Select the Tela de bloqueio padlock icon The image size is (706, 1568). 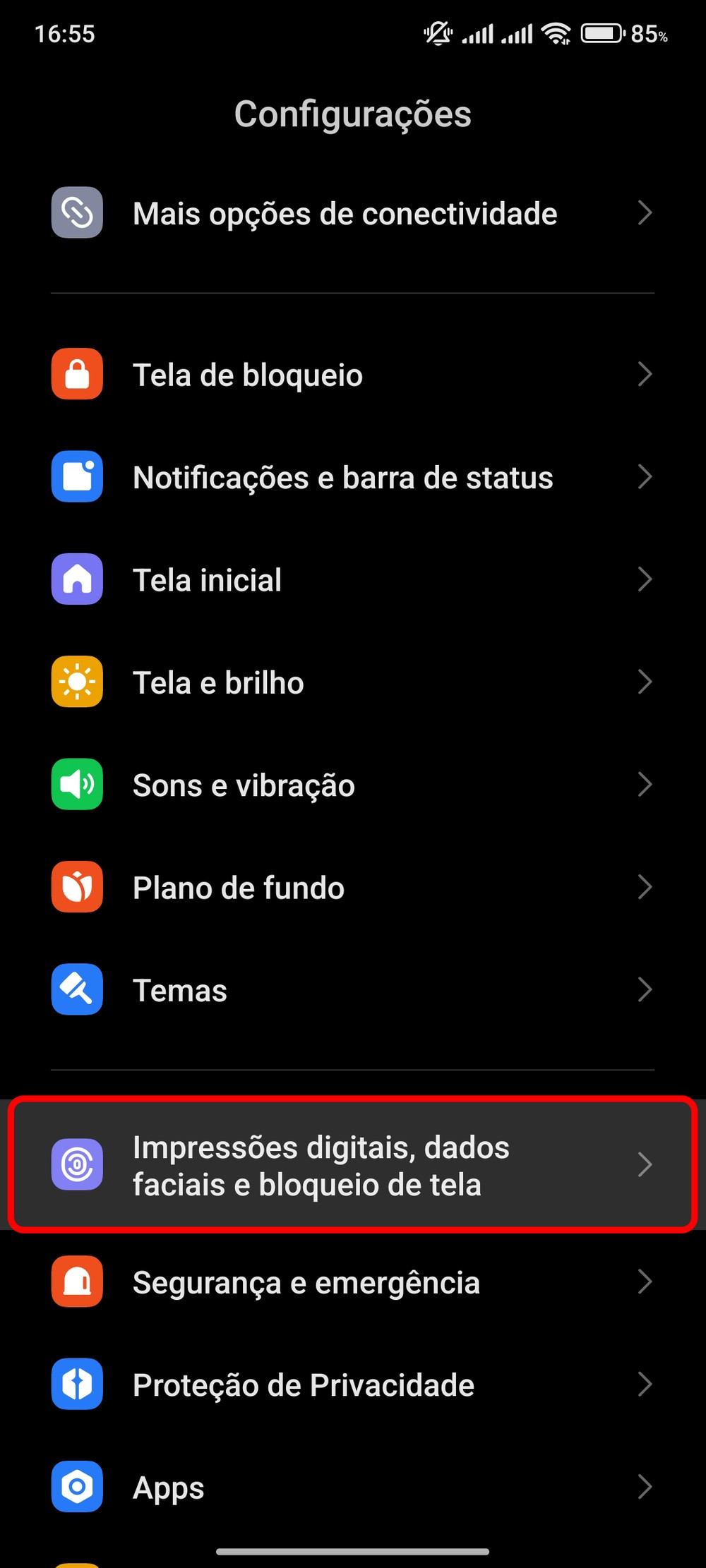coord(77,374)
